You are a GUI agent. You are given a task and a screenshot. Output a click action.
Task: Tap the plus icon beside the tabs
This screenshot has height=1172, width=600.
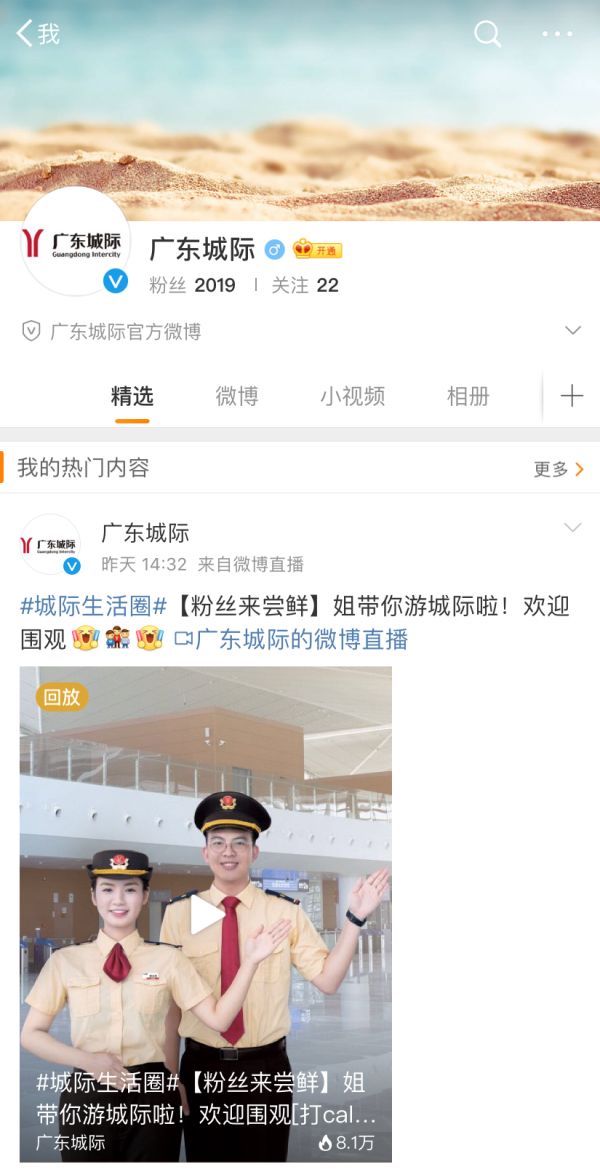571,396
